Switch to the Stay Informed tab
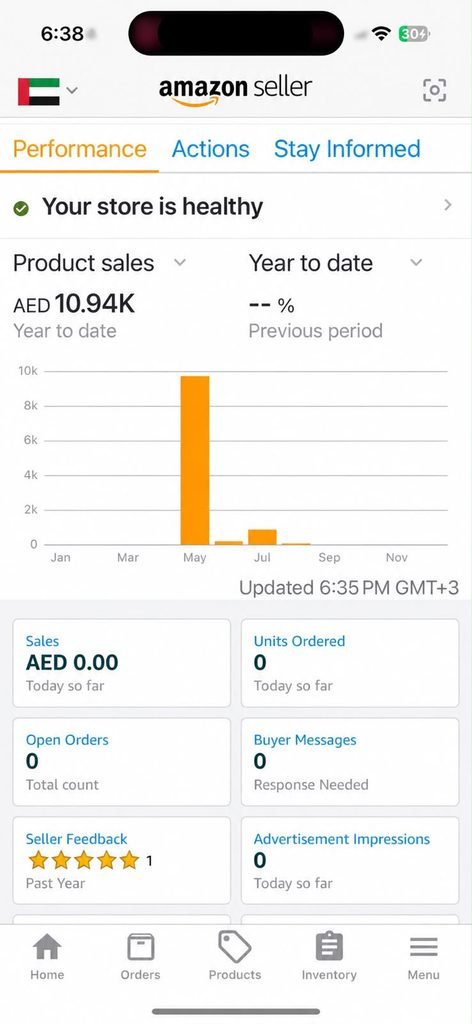The width and height of the screenshot is (472, 1024). pyautogui.click(x=347, y=149)
